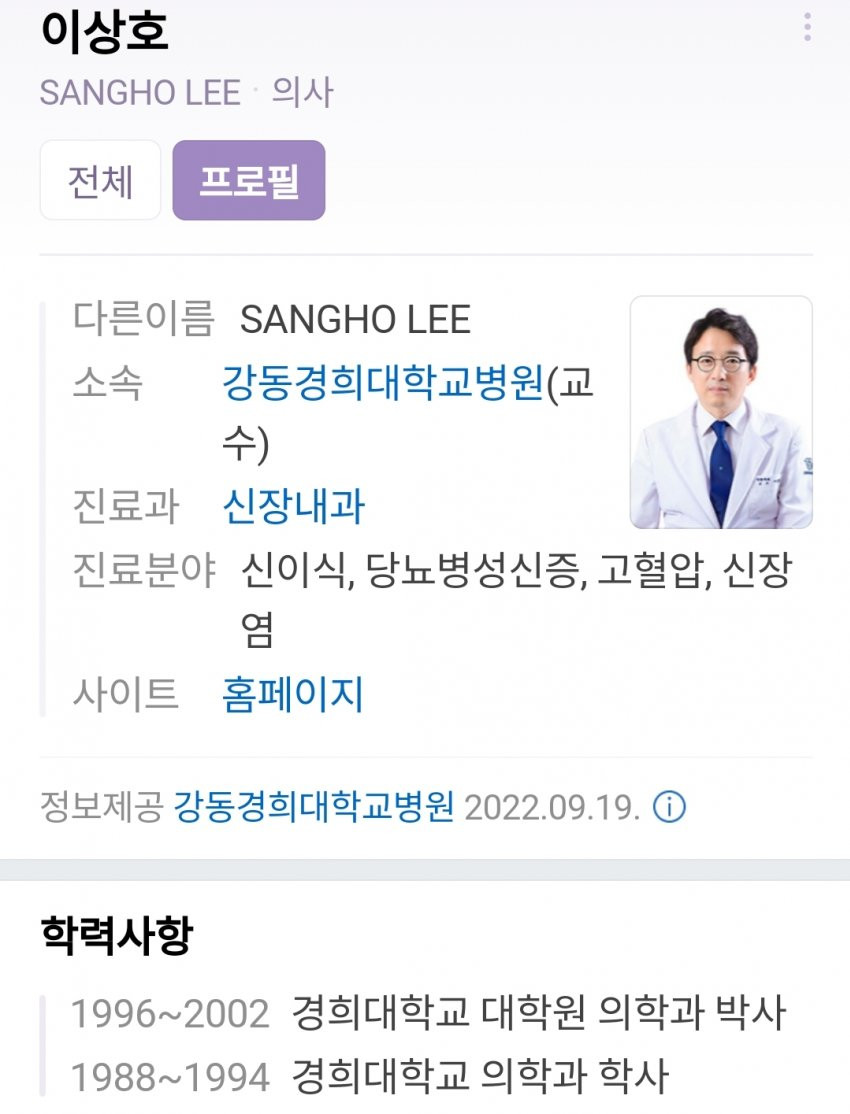
Task: Tap the information circle icon
Action: coord(669,806)
